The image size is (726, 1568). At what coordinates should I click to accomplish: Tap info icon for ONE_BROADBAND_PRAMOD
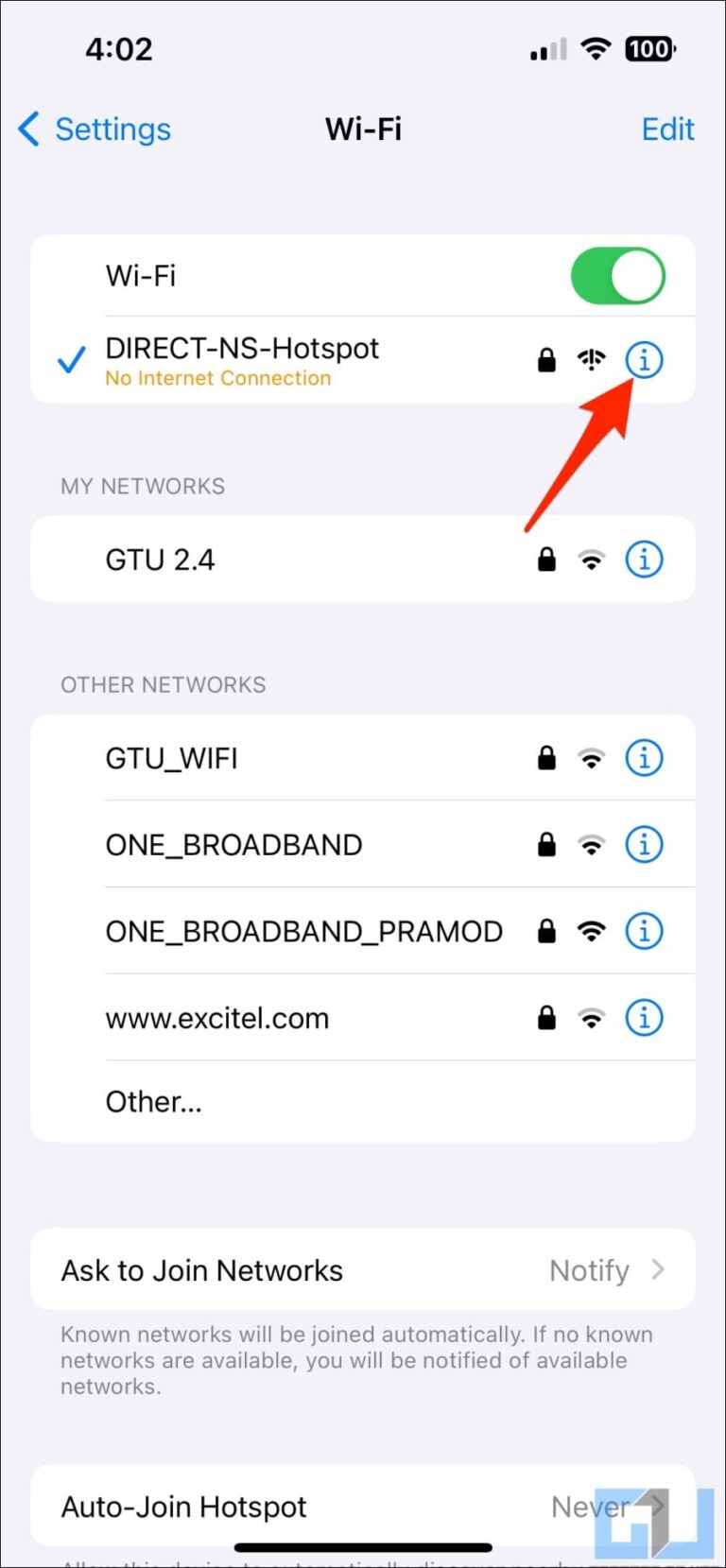click(644, 930)
